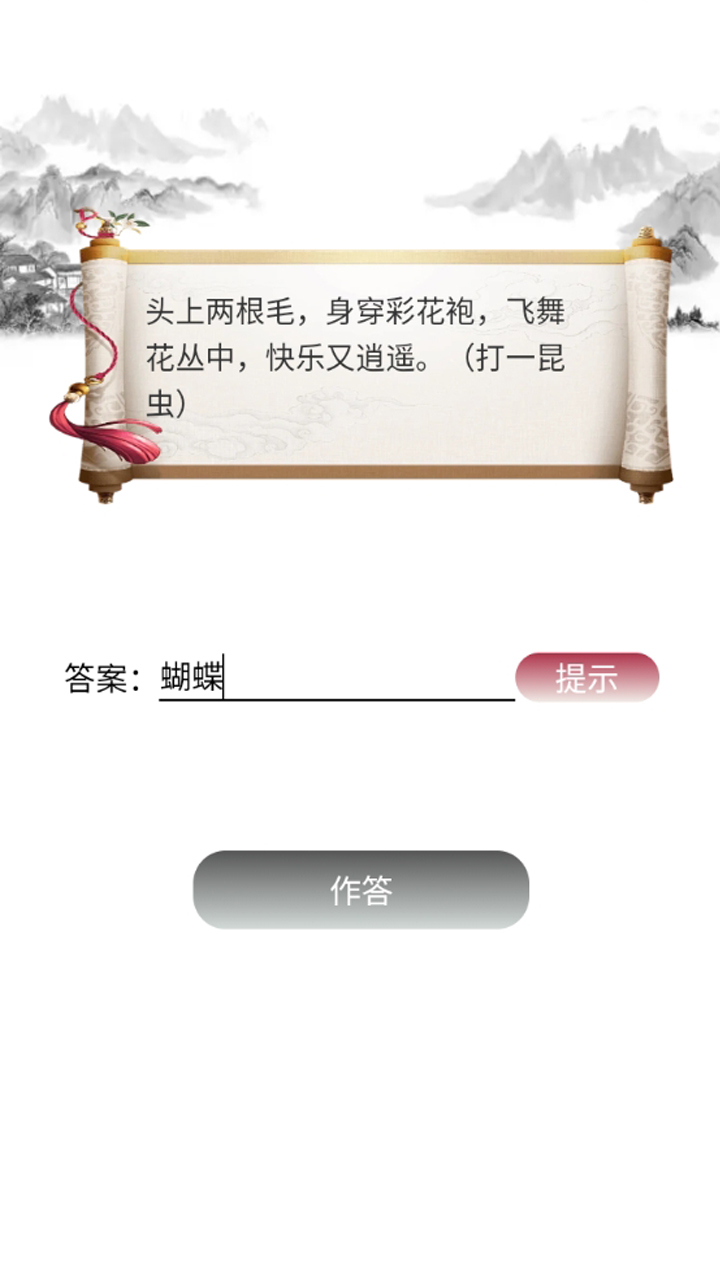Focus the 答案 answer input field
The image size is (720, 1280).
point(337,678)
